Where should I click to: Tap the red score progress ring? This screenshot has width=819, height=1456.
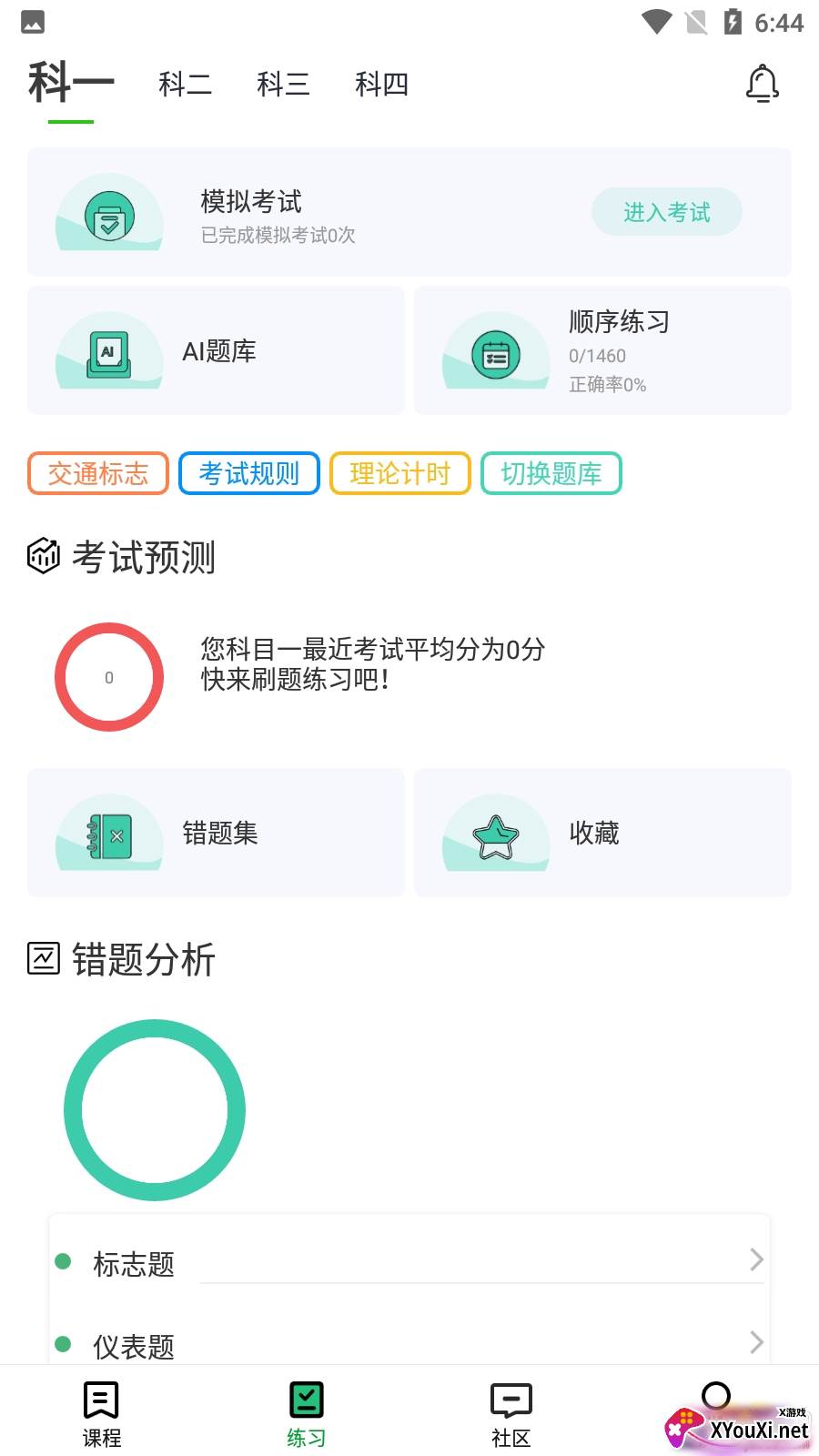click(x=108, y=677)
